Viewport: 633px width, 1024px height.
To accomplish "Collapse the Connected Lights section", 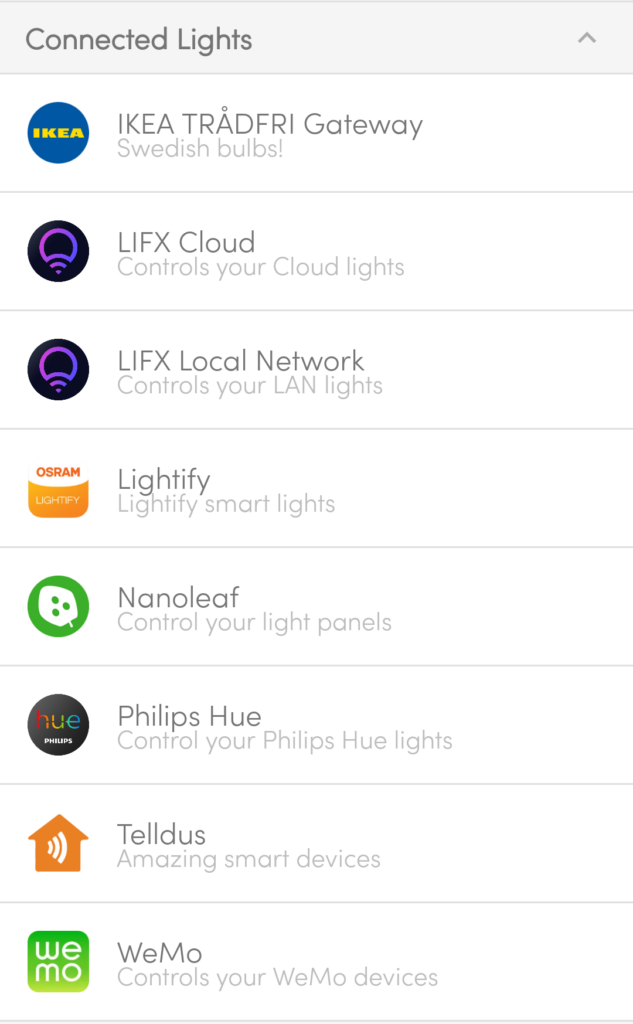I will click(587, 39).
